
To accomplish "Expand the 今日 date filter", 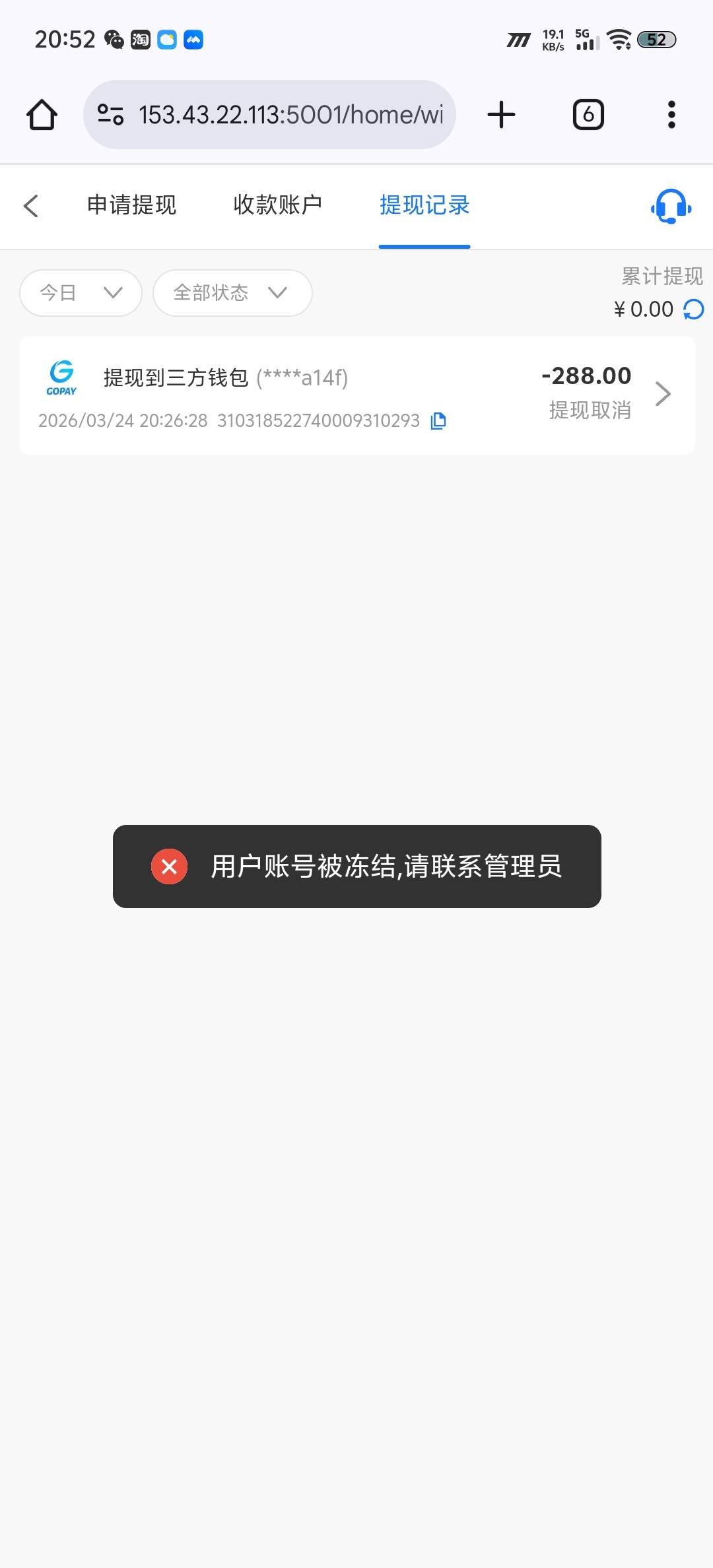I will [81, 293].
